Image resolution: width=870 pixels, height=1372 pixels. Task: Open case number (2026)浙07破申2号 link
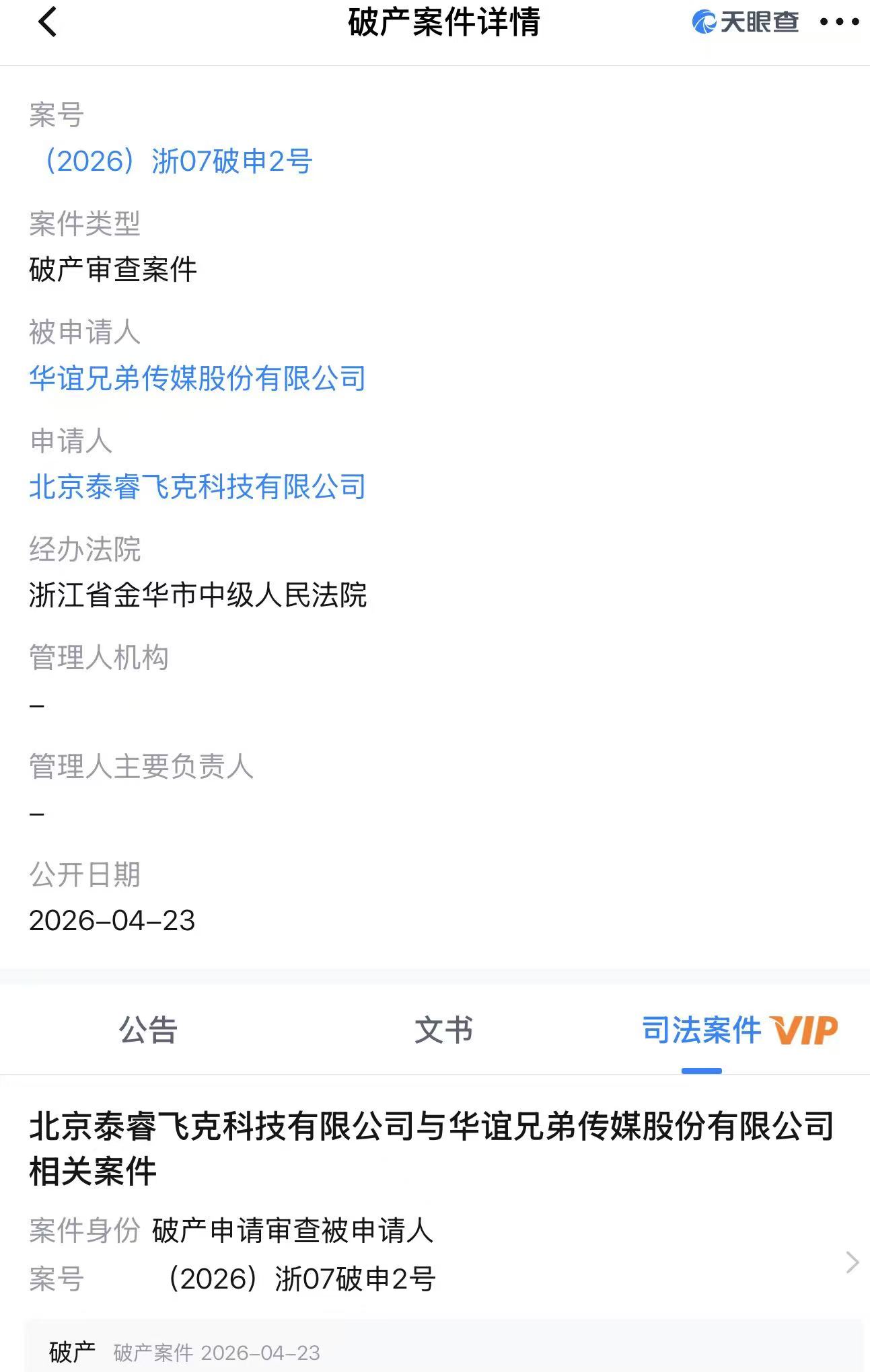click(178, 161)
